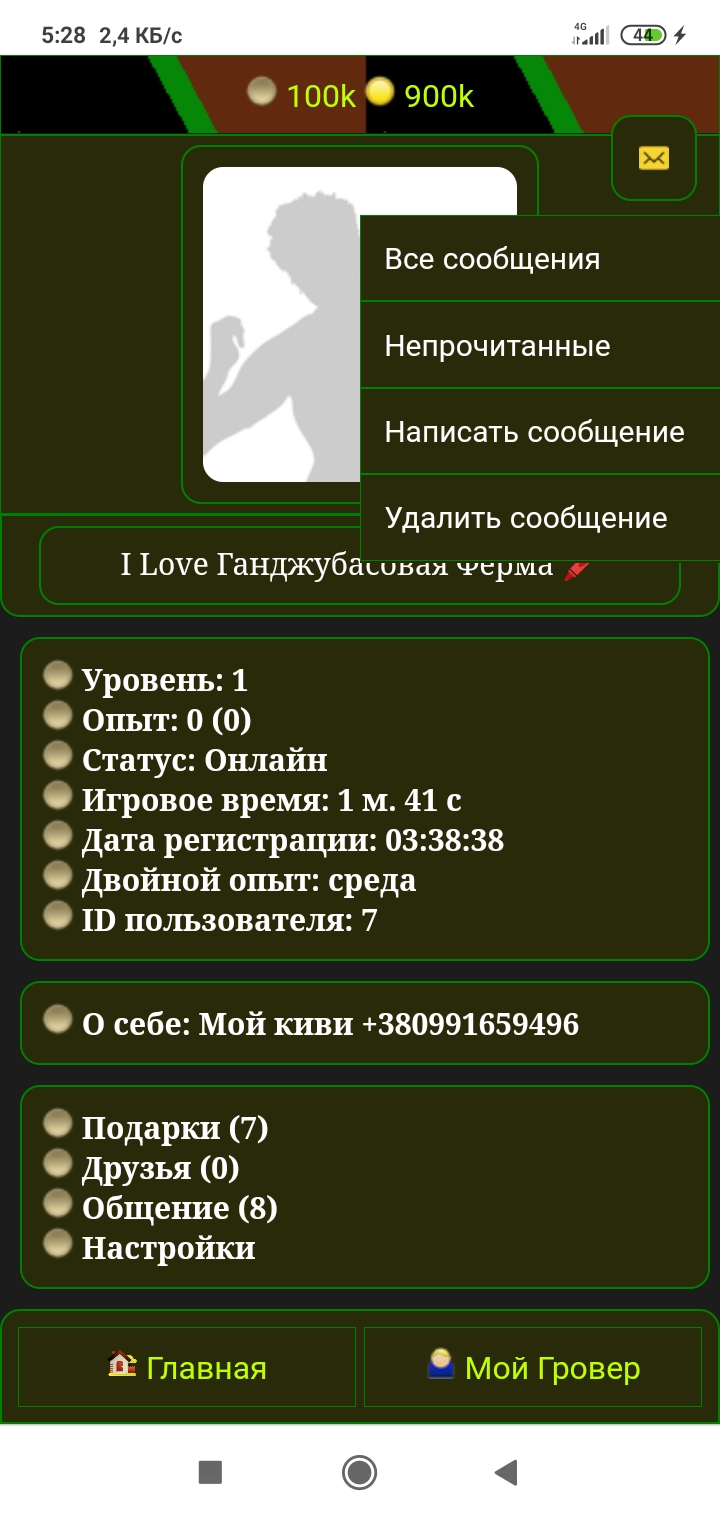720x1520 pixels.
Task: Open Мой Гровер profile
Action: point(533,1367)
